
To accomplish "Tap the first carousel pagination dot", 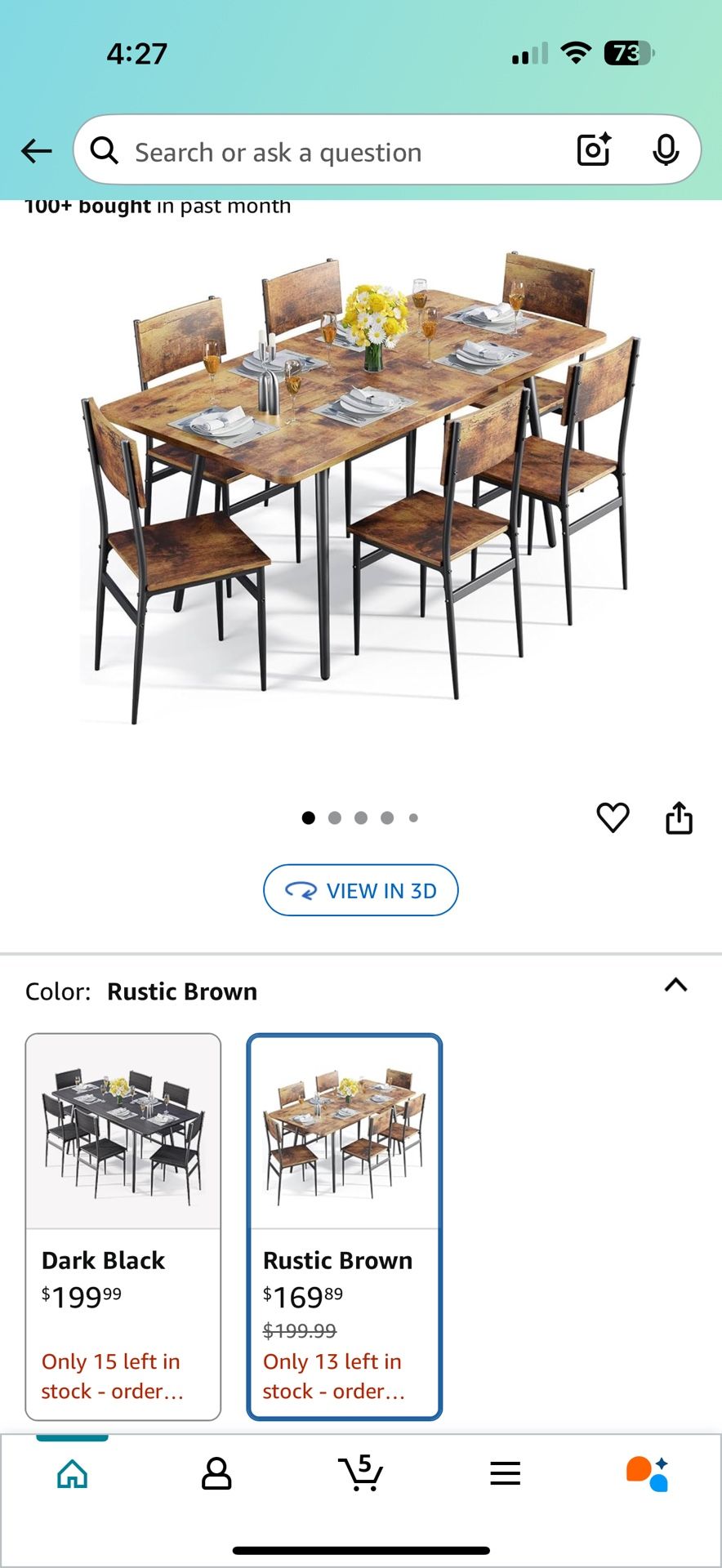I will [x=309, y=817].
